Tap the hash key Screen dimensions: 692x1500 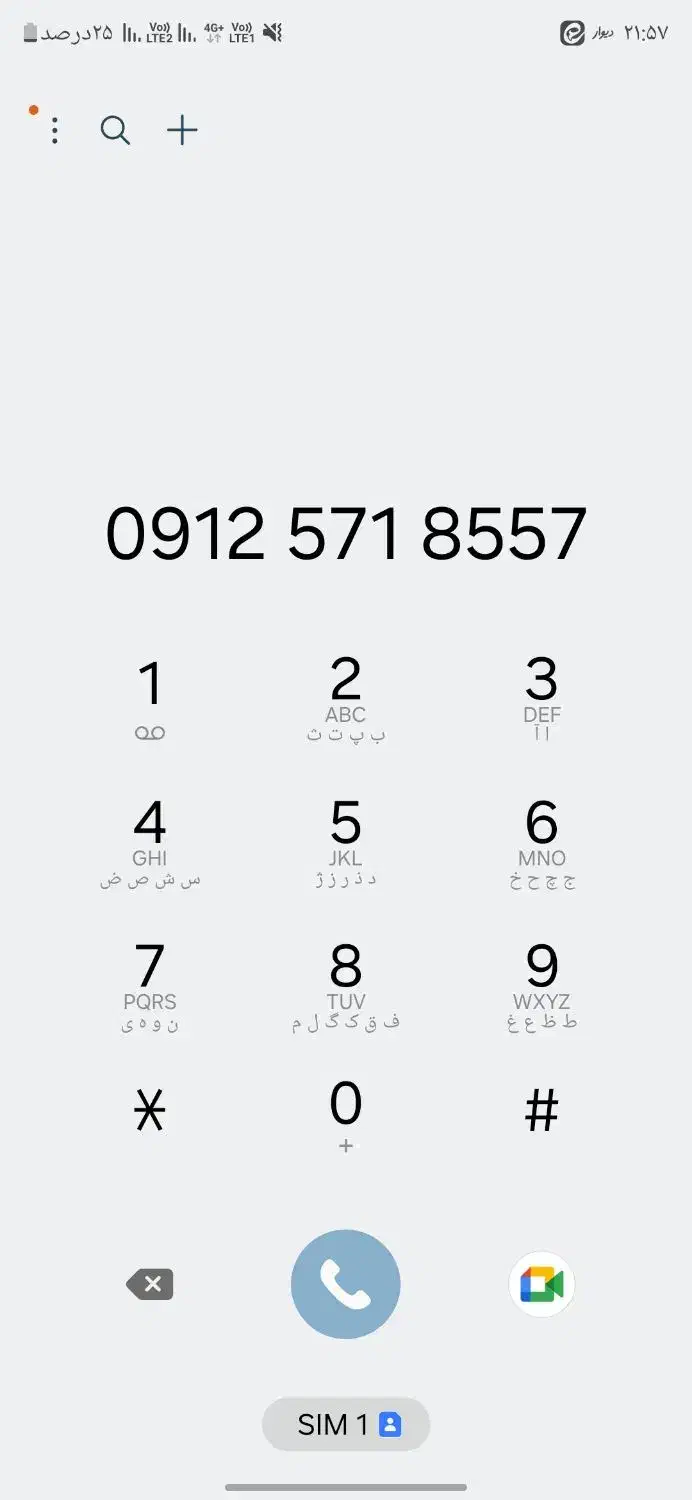click(541, 1111)
